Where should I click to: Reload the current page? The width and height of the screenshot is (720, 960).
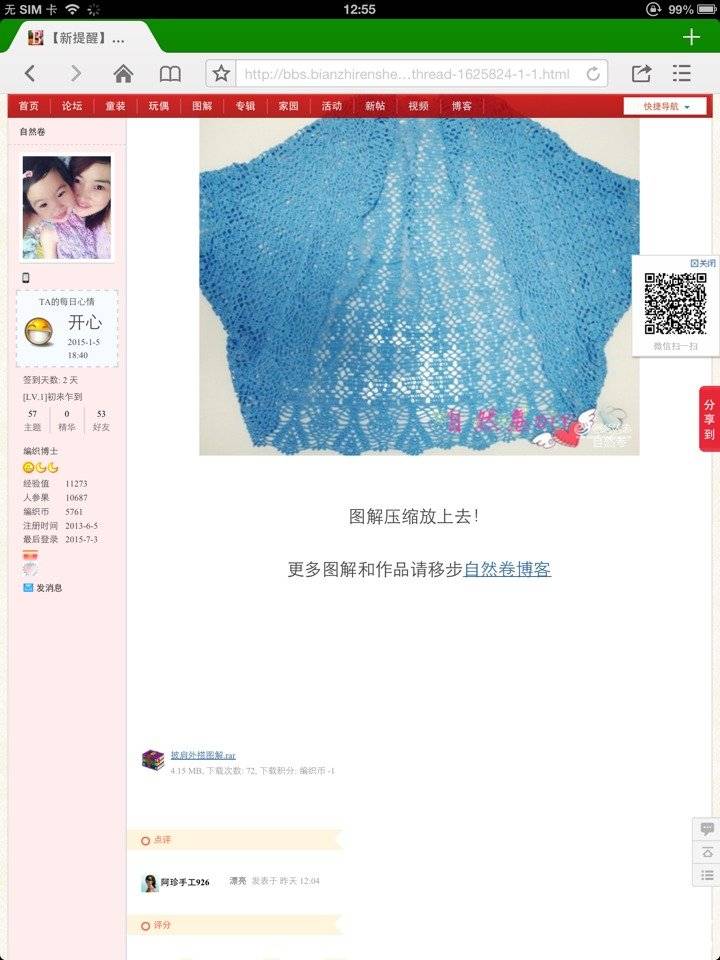(x=593, y=74)
